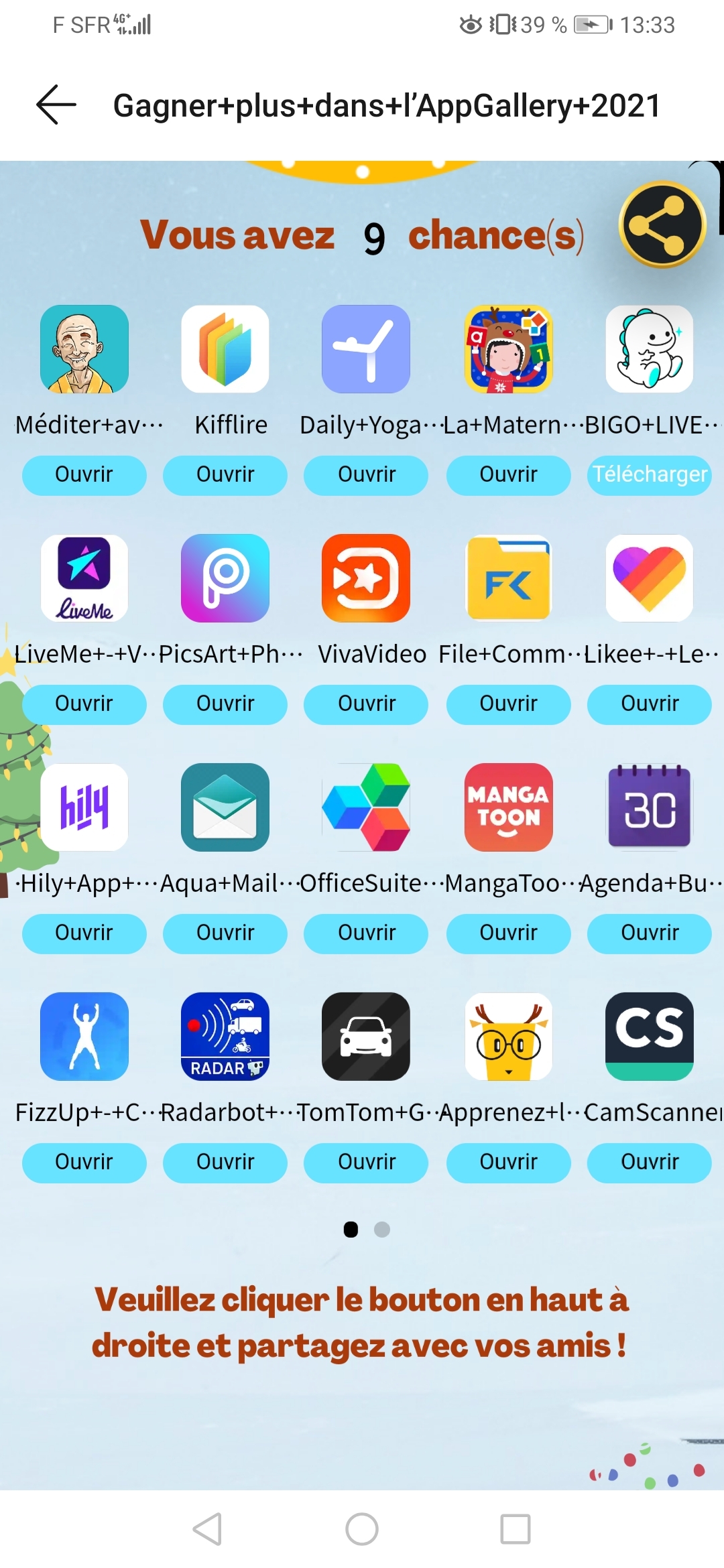Select the OfficeSuite app icon
Image resolution: width=724 pixels, height=1568 pixels.
coord(366,807)
